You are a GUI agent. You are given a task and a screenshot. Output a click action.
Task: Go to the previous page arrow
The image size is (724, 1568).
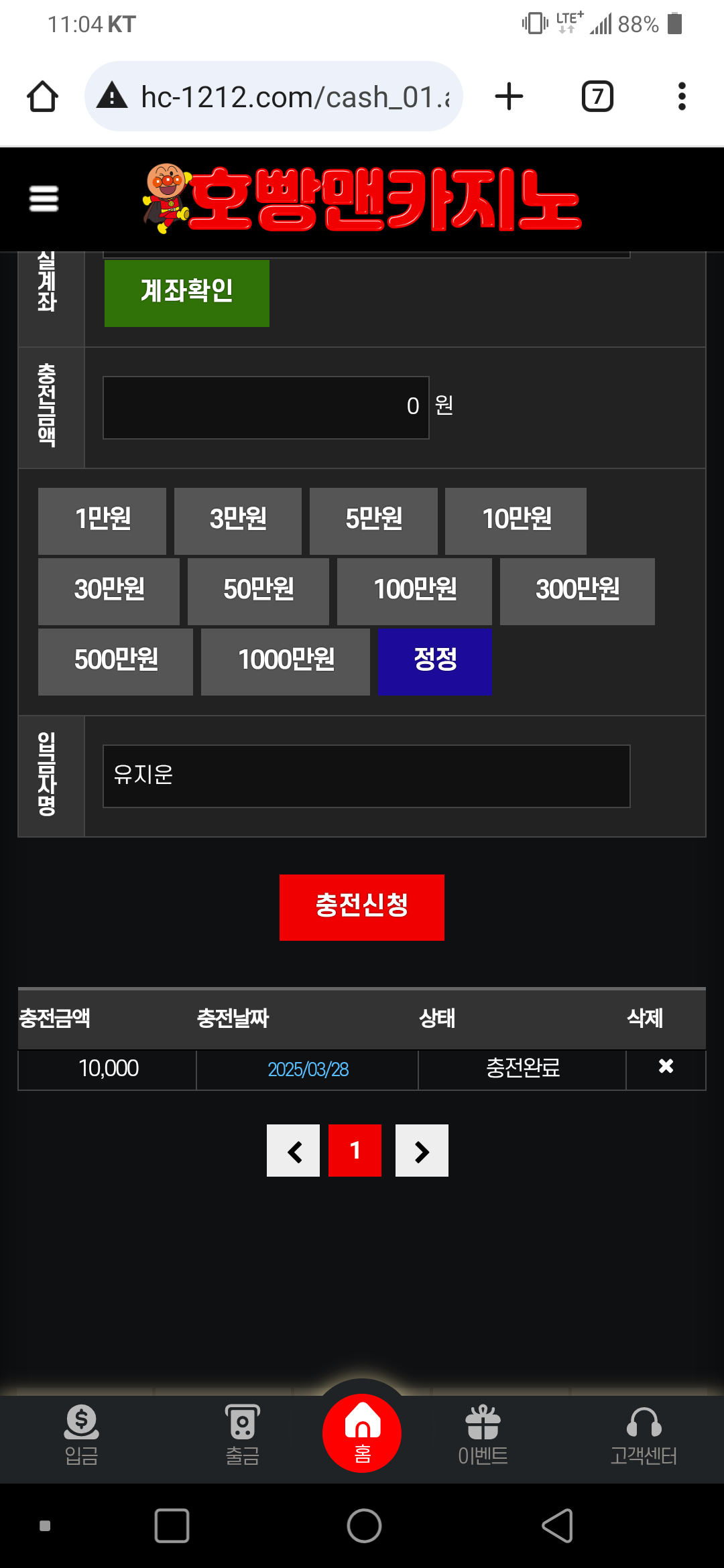click(x=294, y=1151)
